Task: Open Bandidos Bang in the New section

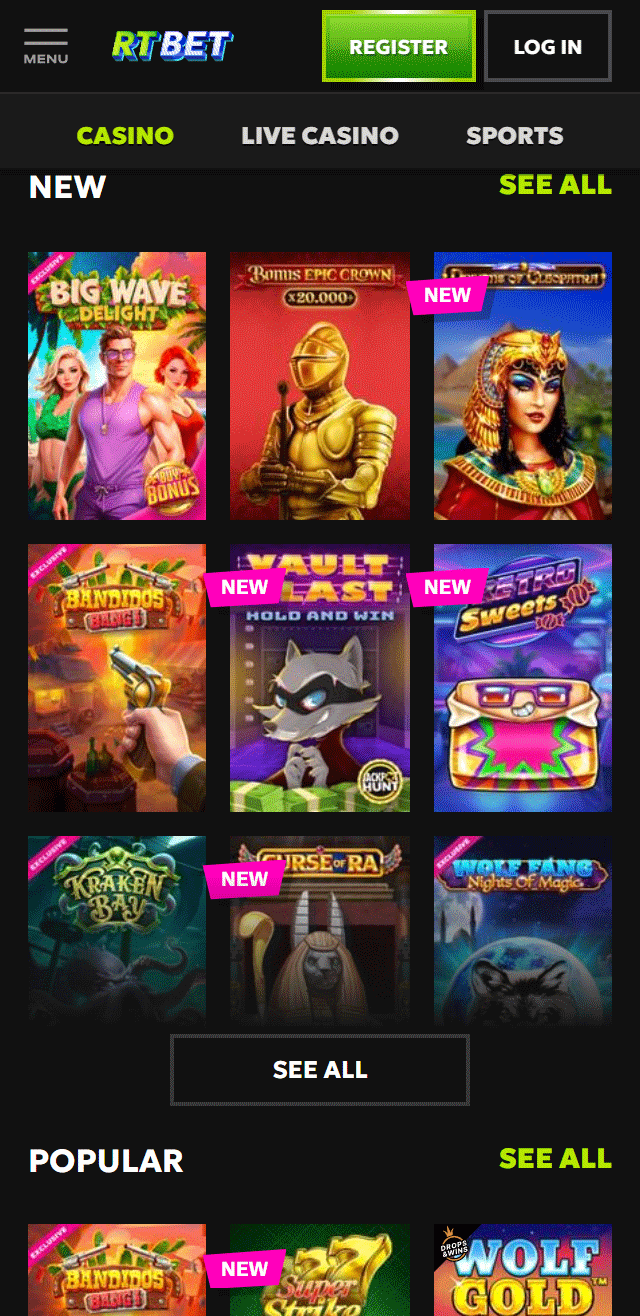Action: click(x=117, y=678)
